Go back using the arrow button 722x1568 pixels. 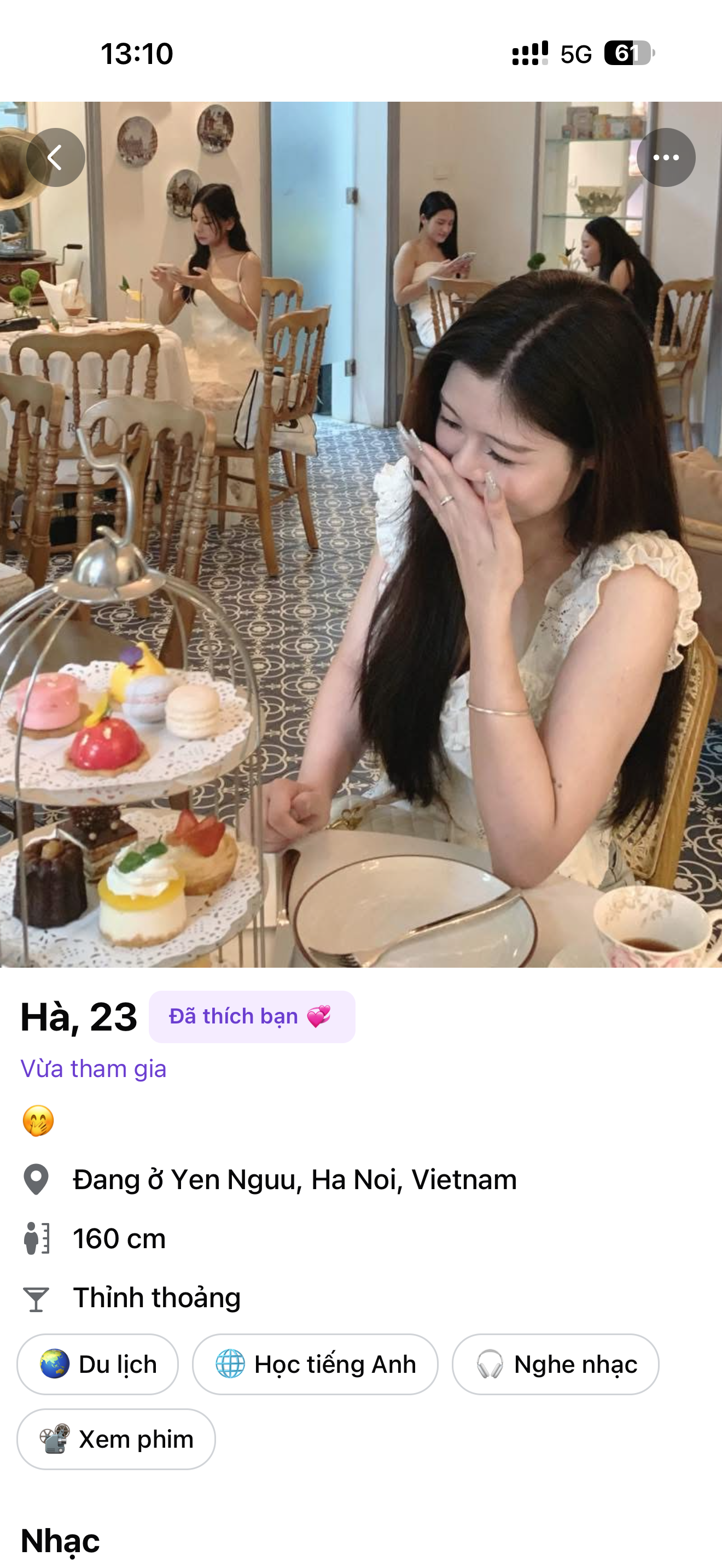[55, 157]
